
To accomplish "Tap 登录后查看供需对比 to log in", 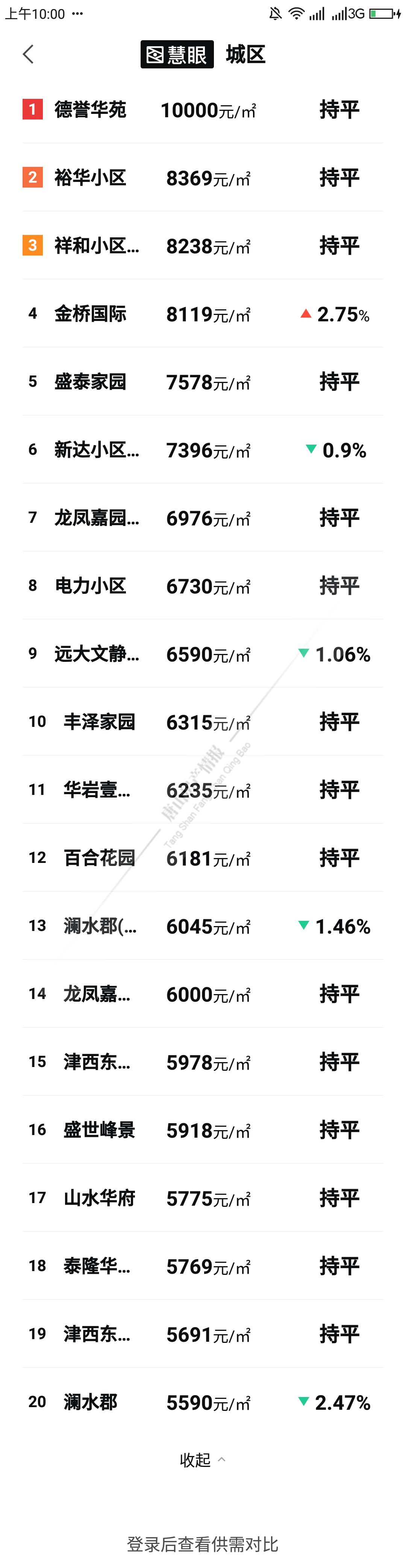I will (202, 1544).
